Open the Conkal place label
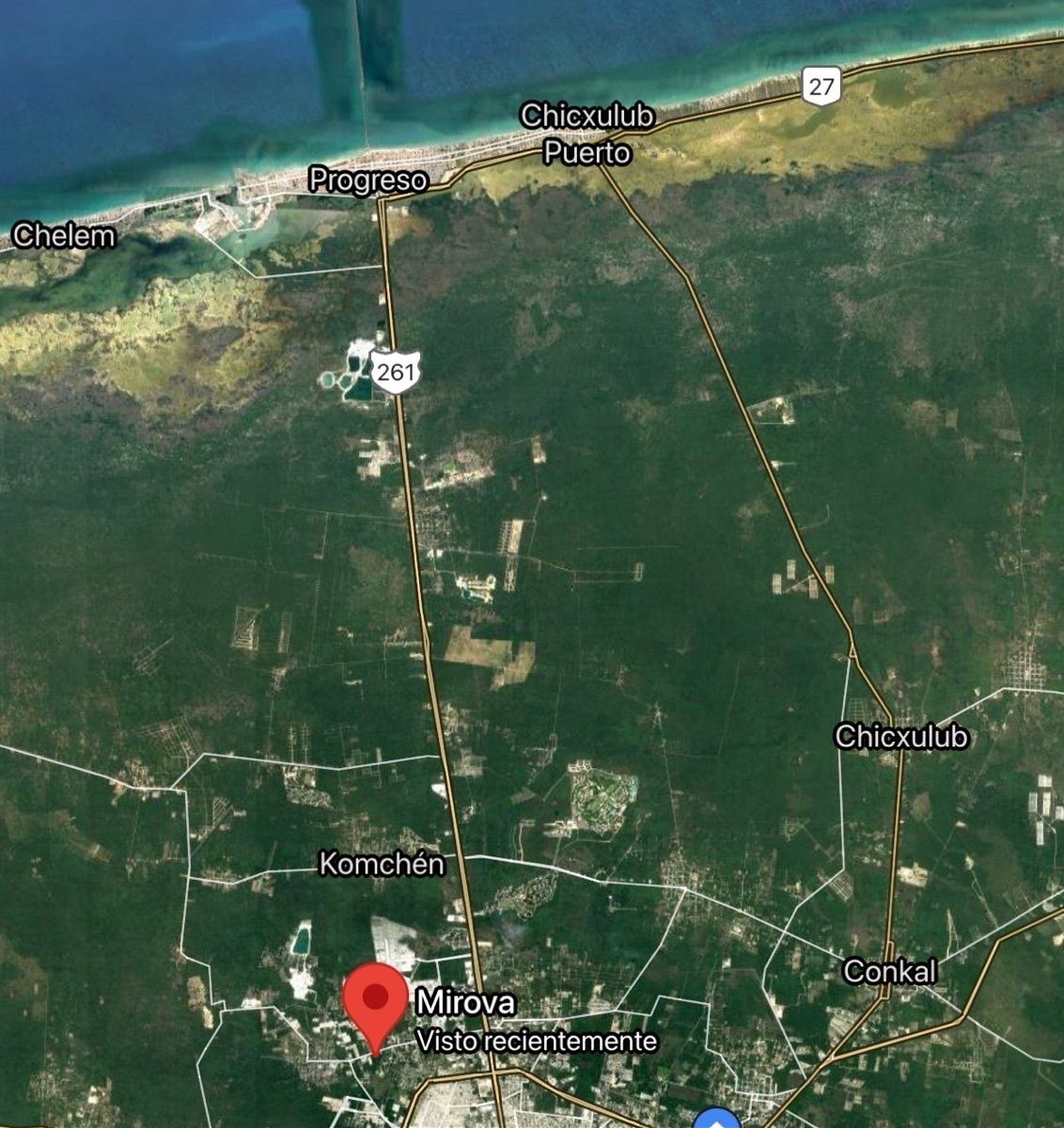 coord(890,971)
